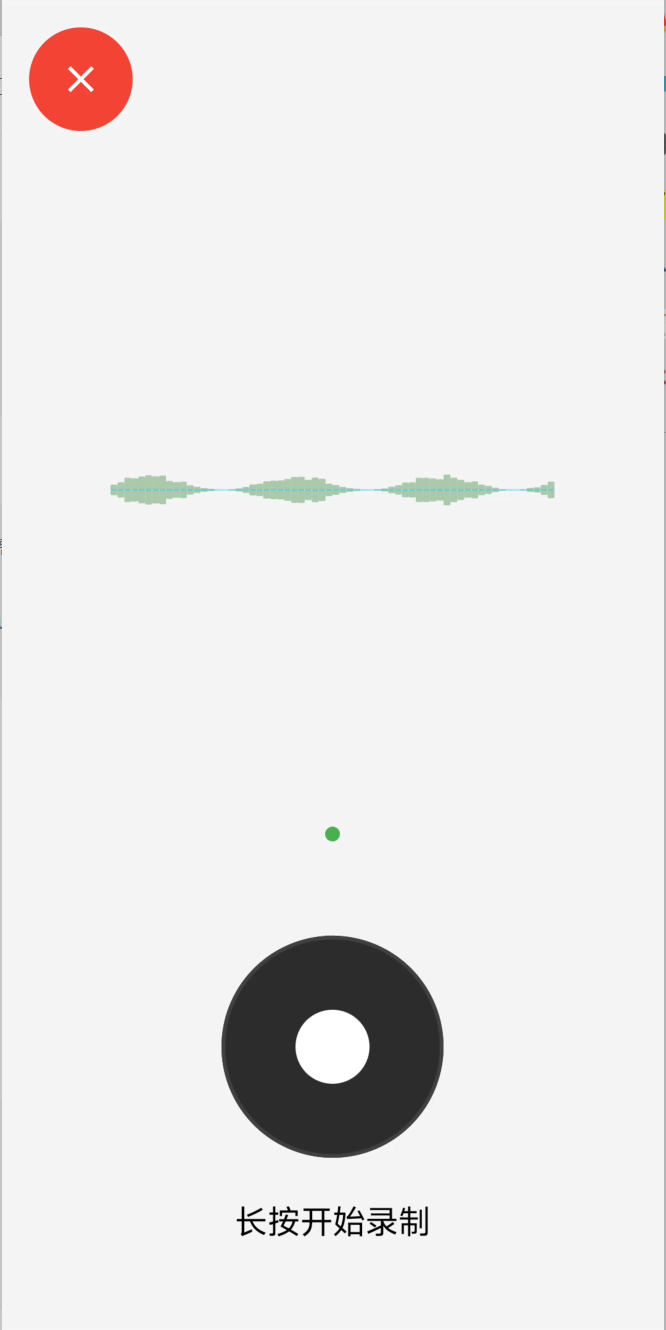Tap the dark circular record button
Viewport: 666px width, 1330px height.
pyautogui.click(x=332, y=1046)
